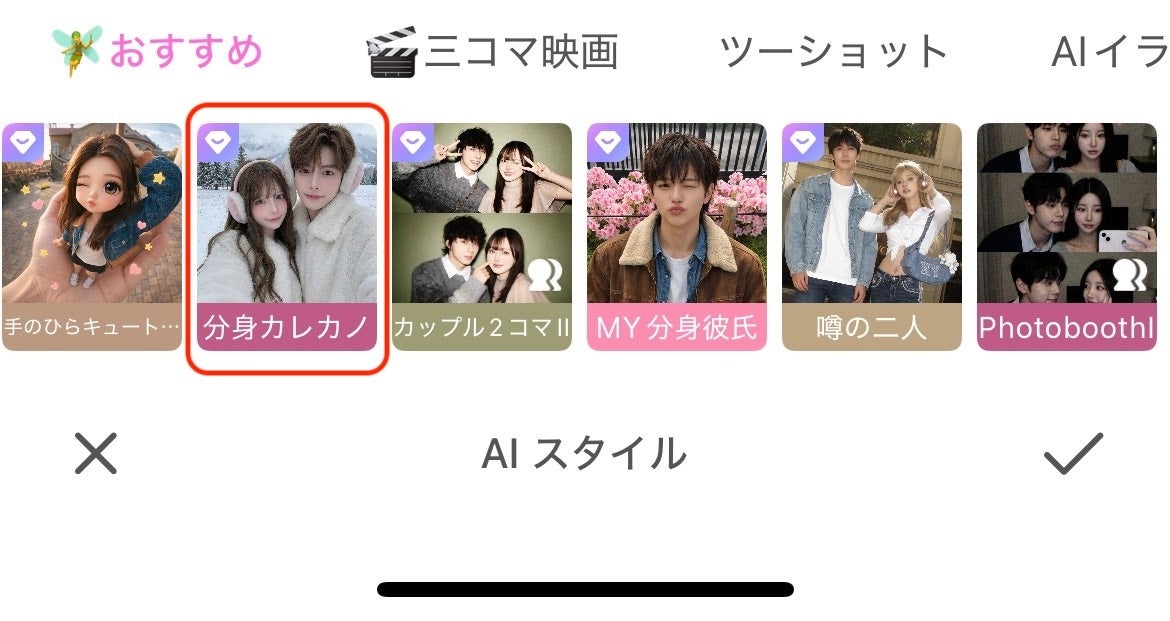The image size is (1170, 621).
Task: Switch to the AIイラ tab
Action: [x=1108, y=51]
